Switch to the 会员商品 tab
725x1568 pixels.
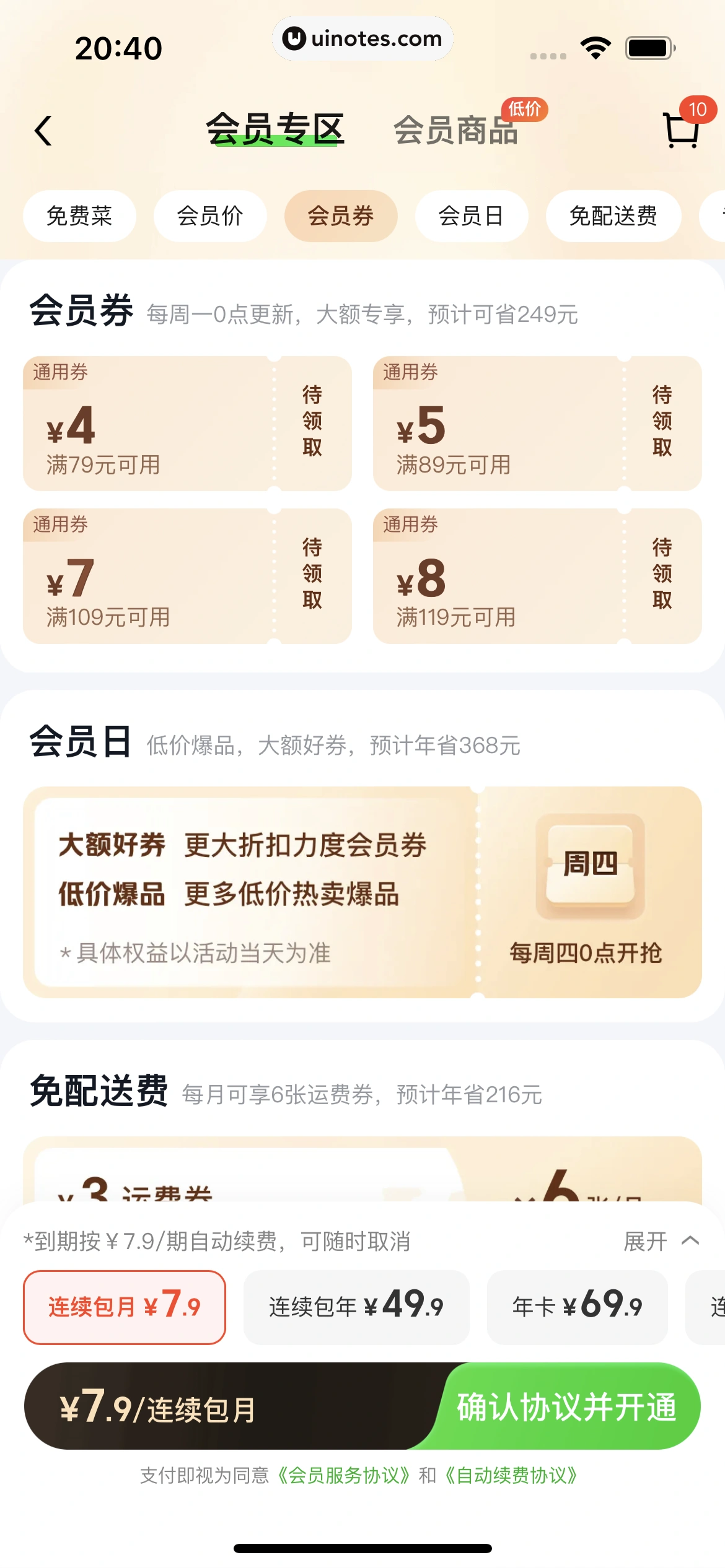tap(456, 130)
